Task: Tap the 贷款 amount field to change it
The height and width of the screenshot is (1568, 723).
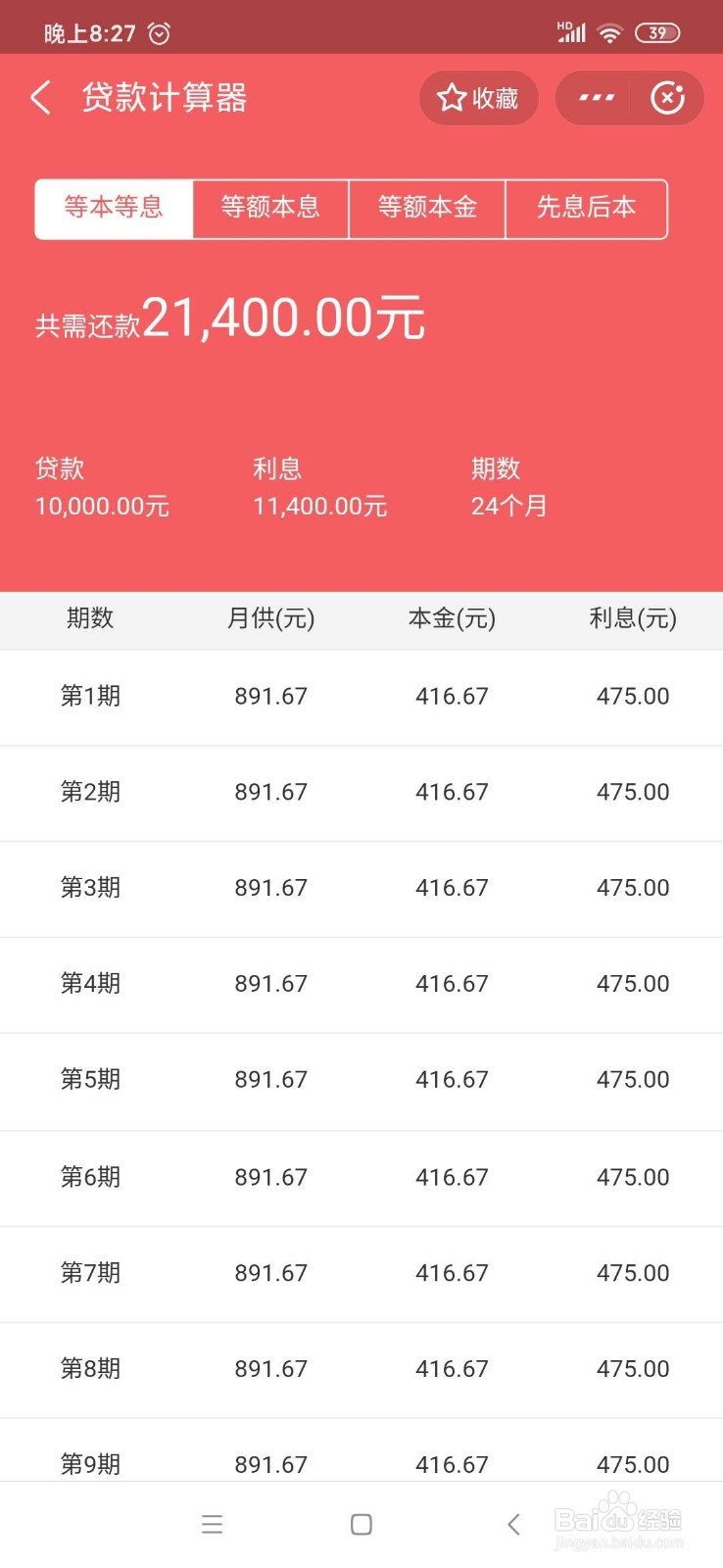Action: click(101, 487)
